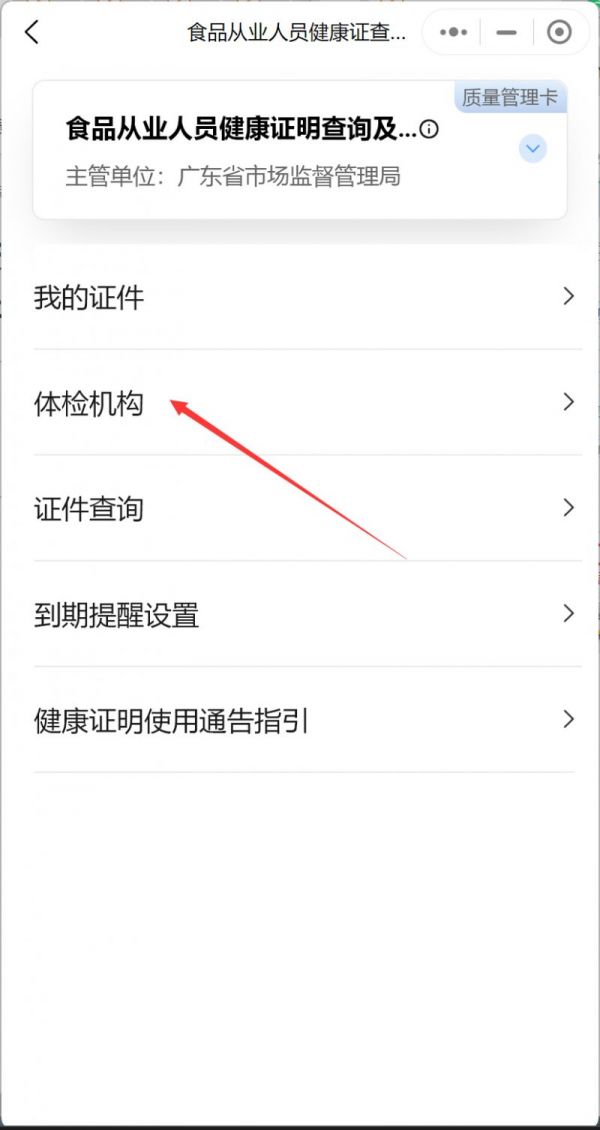
Task: Open the mini program's three-dot menu
Action: click(454, 32)
